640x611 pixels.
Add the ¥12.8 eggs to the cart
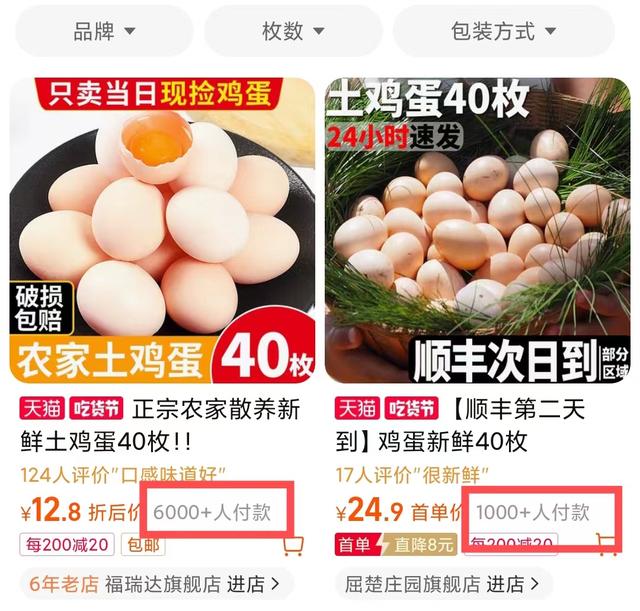294,546
